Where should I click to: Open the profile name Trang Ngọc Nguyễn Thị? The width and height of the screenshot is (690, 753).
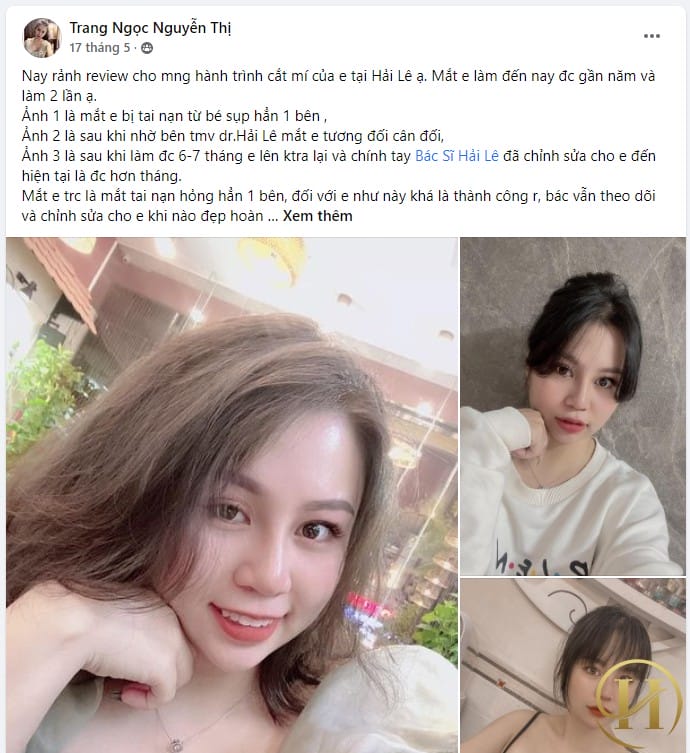[x=150, y=28]
